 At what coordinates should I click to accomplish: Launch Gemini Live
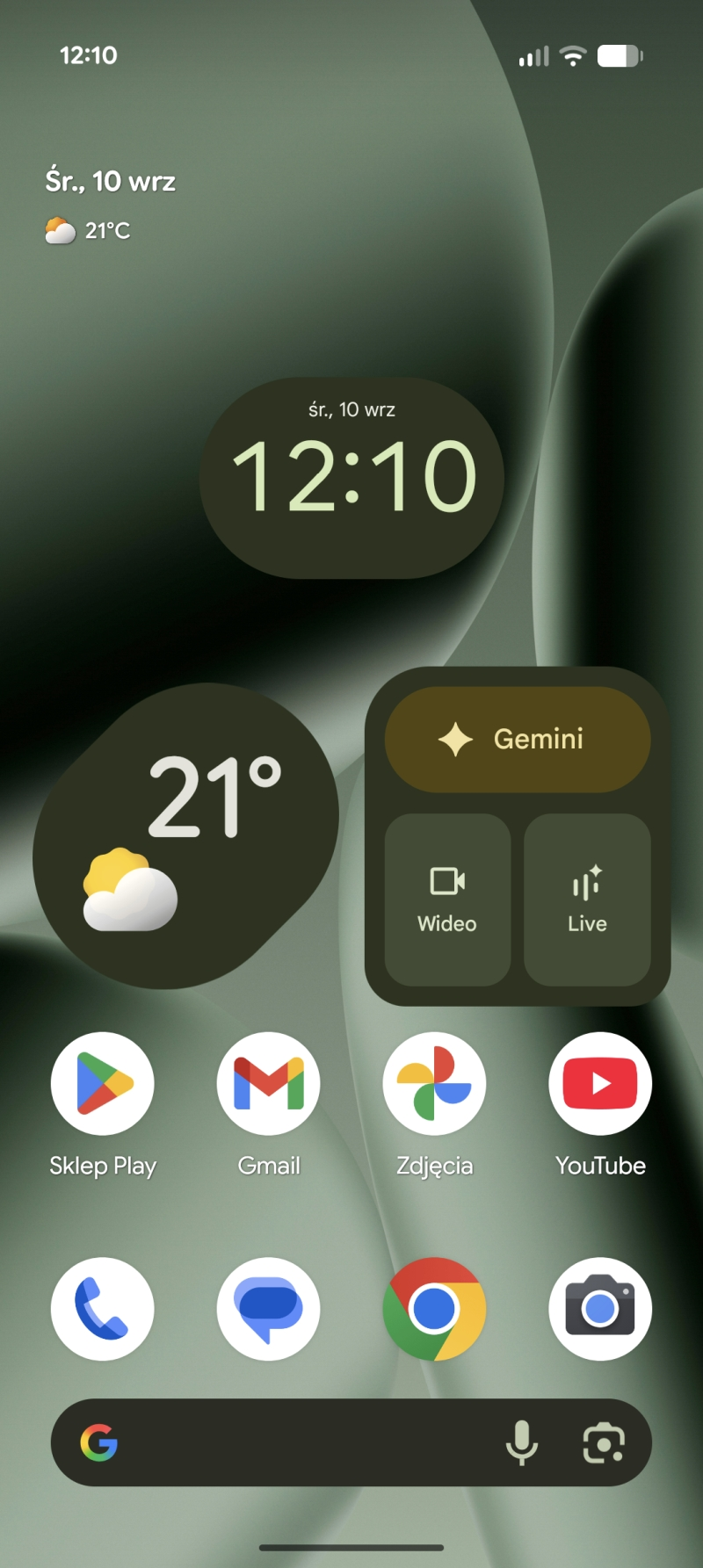[587, 899]
